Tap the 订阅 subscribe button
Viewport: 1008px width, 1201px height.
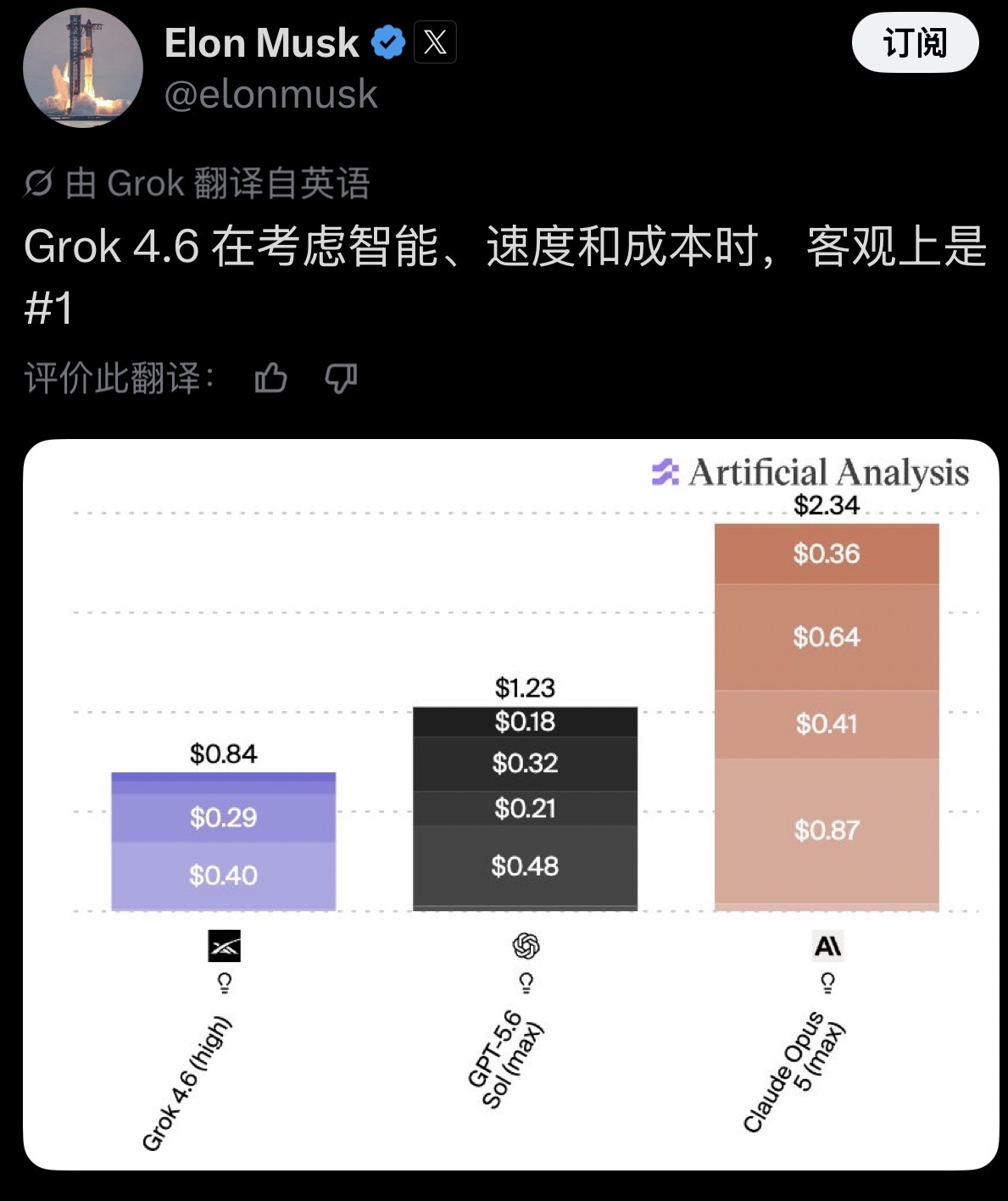915,42
